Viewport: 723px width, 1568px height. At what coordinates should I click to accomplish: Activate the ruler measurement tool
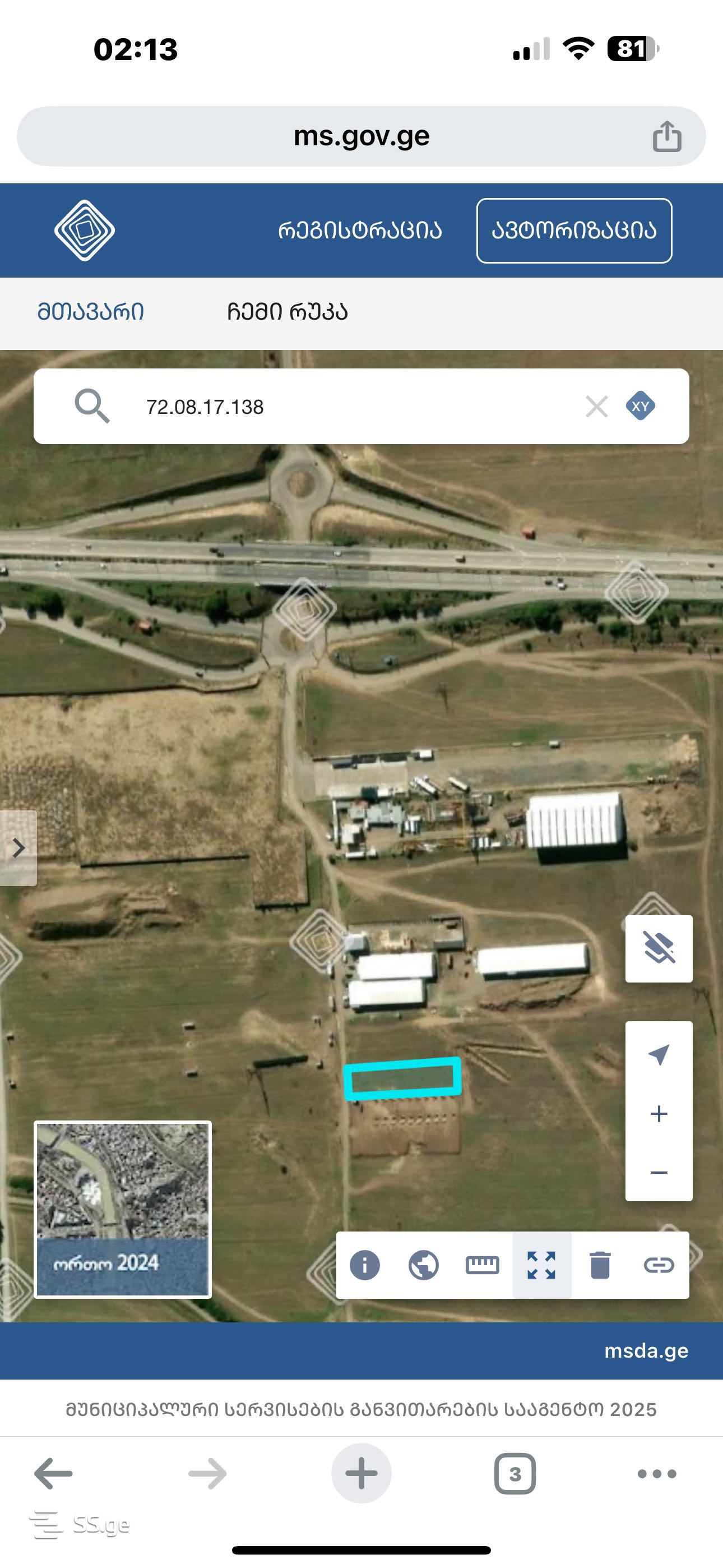(x=483, y=1266)
